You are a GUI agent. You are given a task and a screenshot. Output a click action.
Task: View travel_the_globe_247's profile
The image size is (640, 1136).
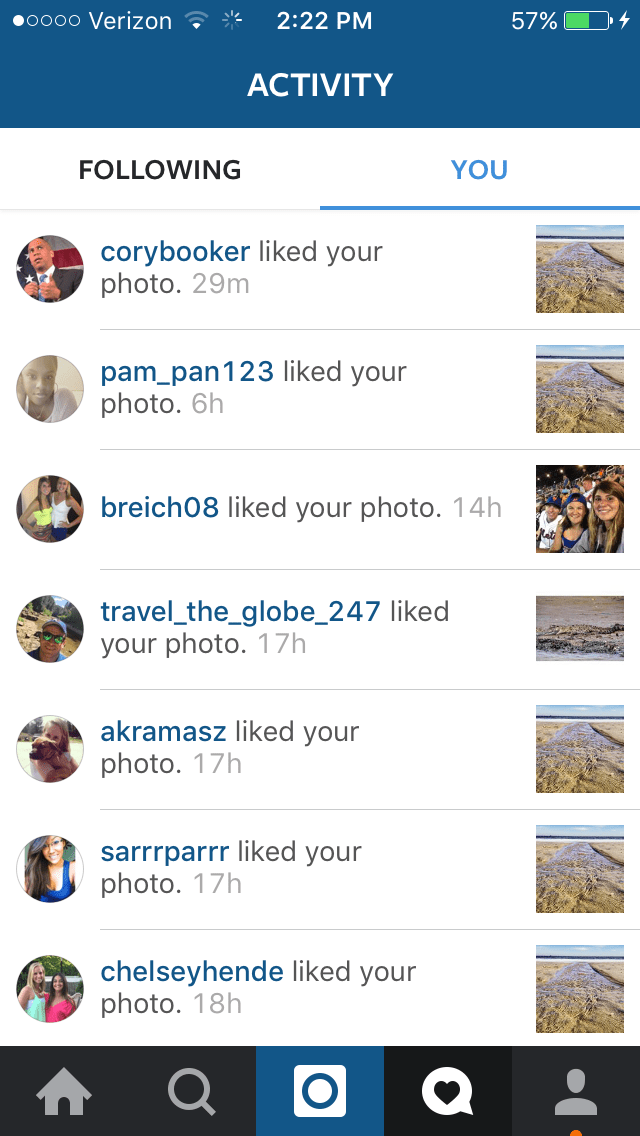[x=240, y=612]
